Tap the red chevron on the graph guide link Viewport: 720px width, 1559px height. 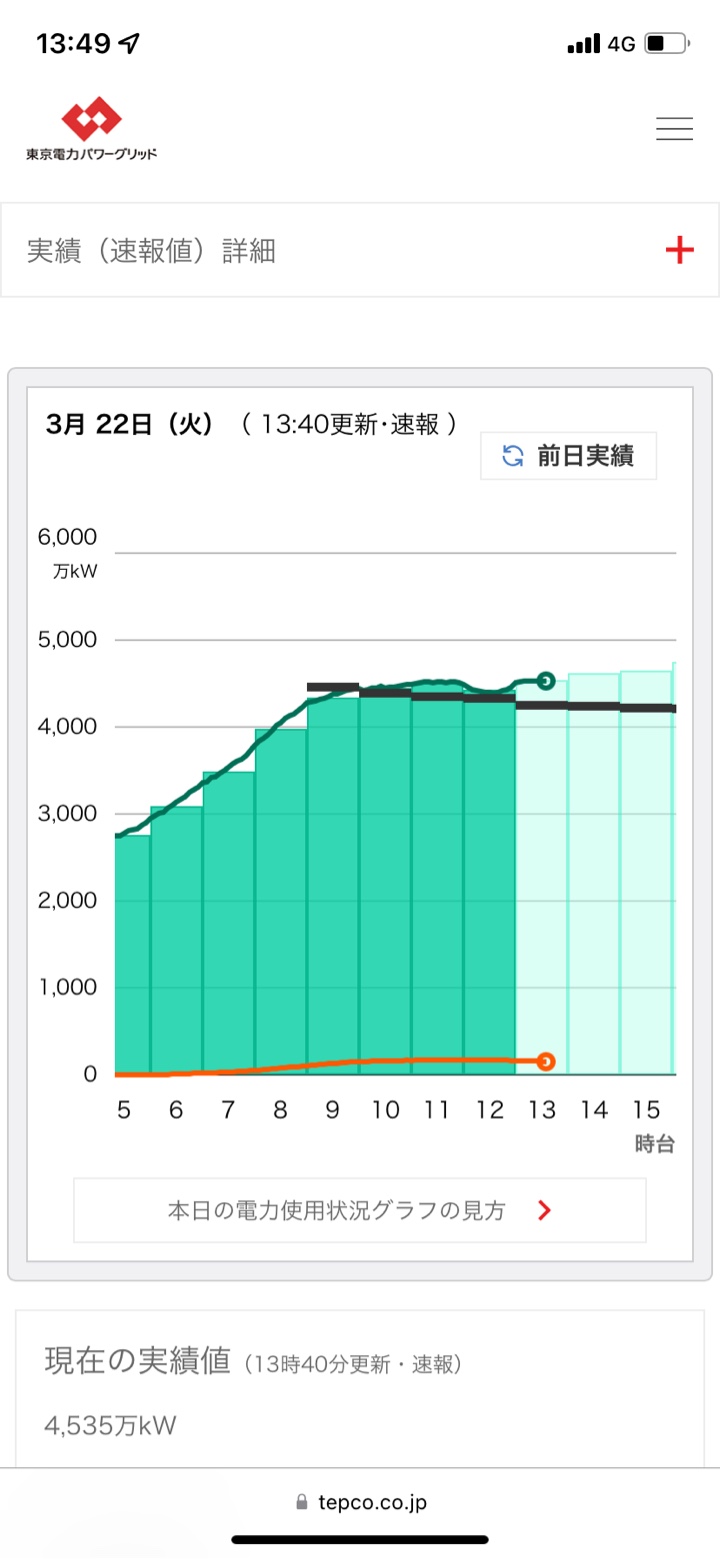[x=545, y=1210]
